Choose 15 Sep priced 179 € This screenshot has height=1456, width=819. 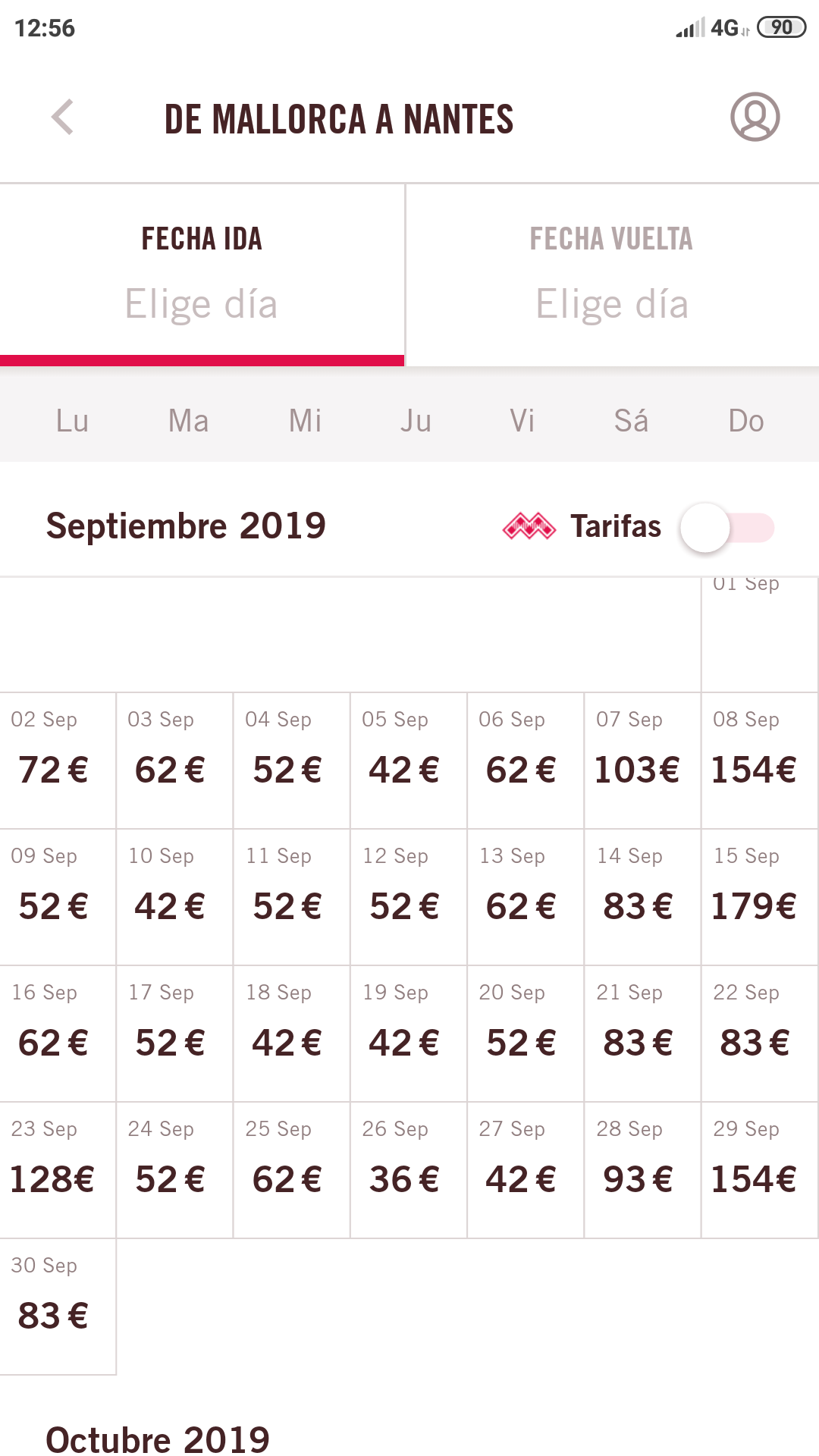pos(760,897)
